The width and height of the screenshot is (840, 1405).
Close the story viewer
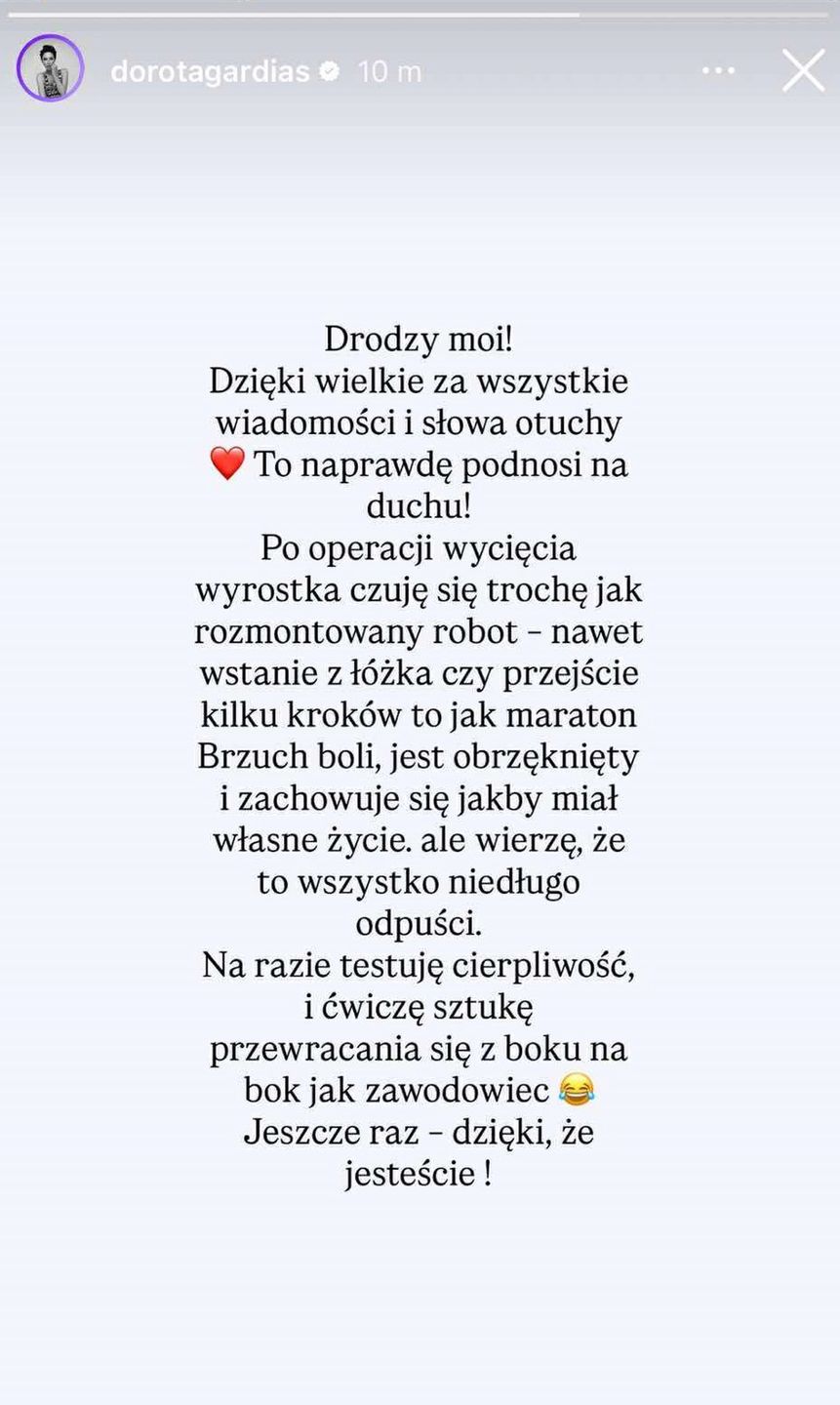click(803, 71)
